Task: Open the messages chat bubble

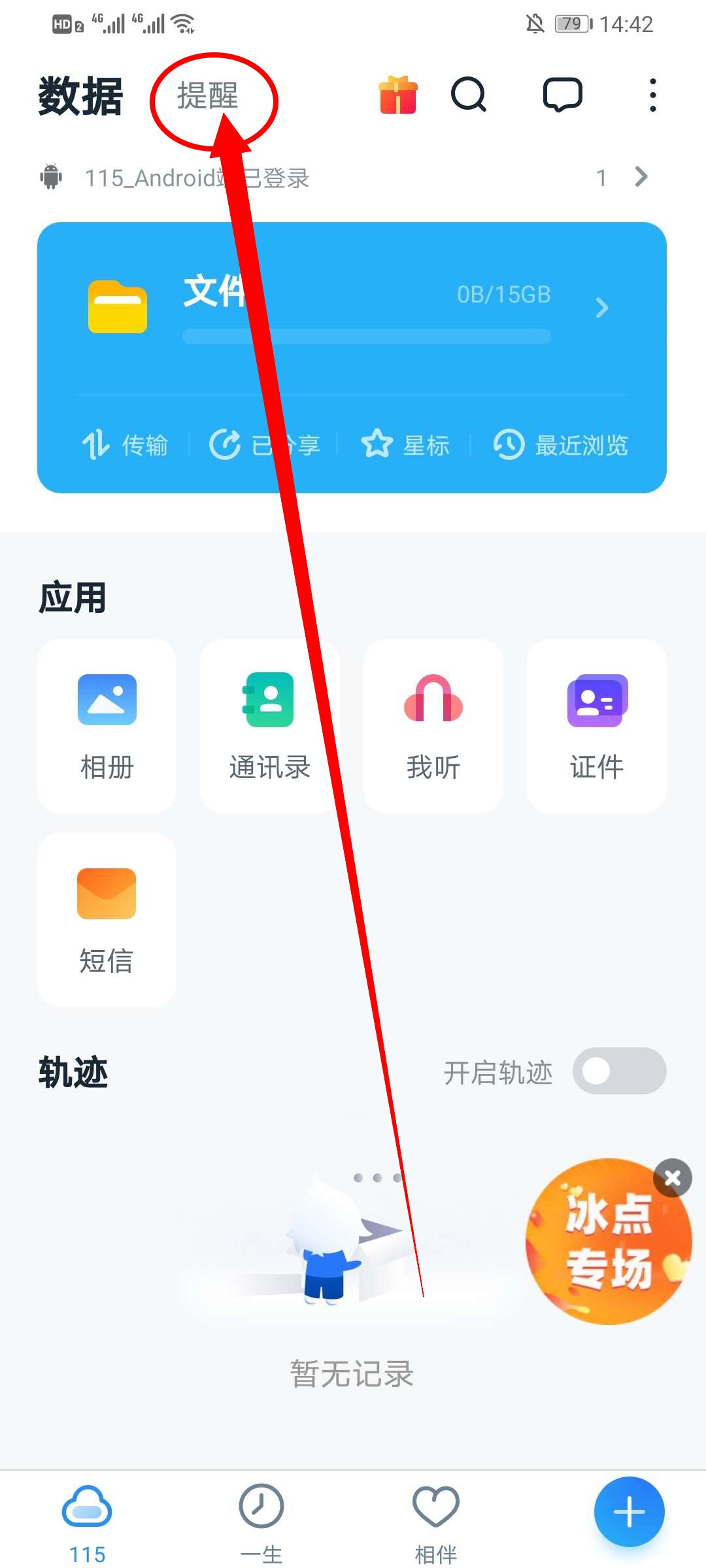Action: 562,95
